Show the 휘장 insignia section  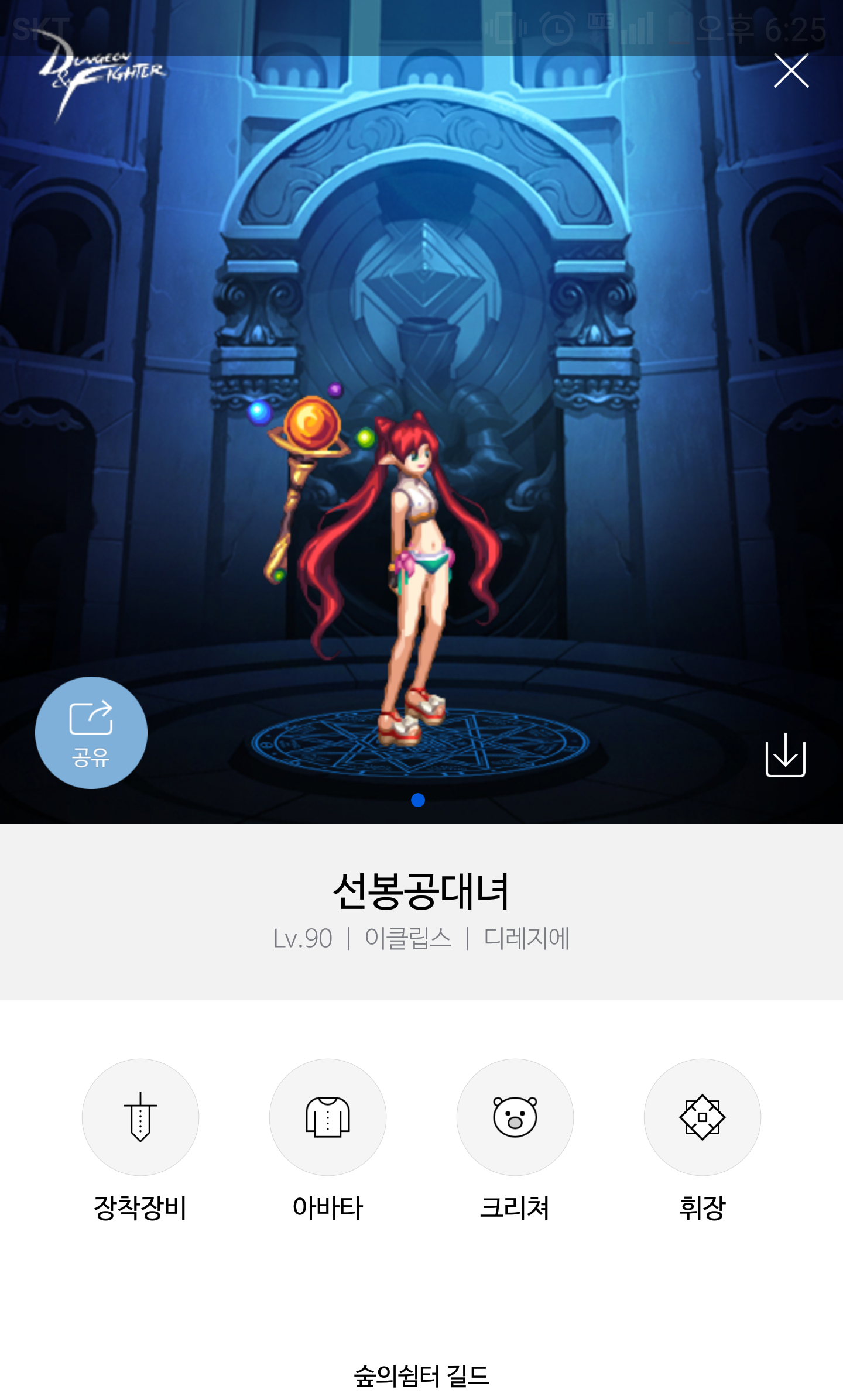tap(702, 1117)
